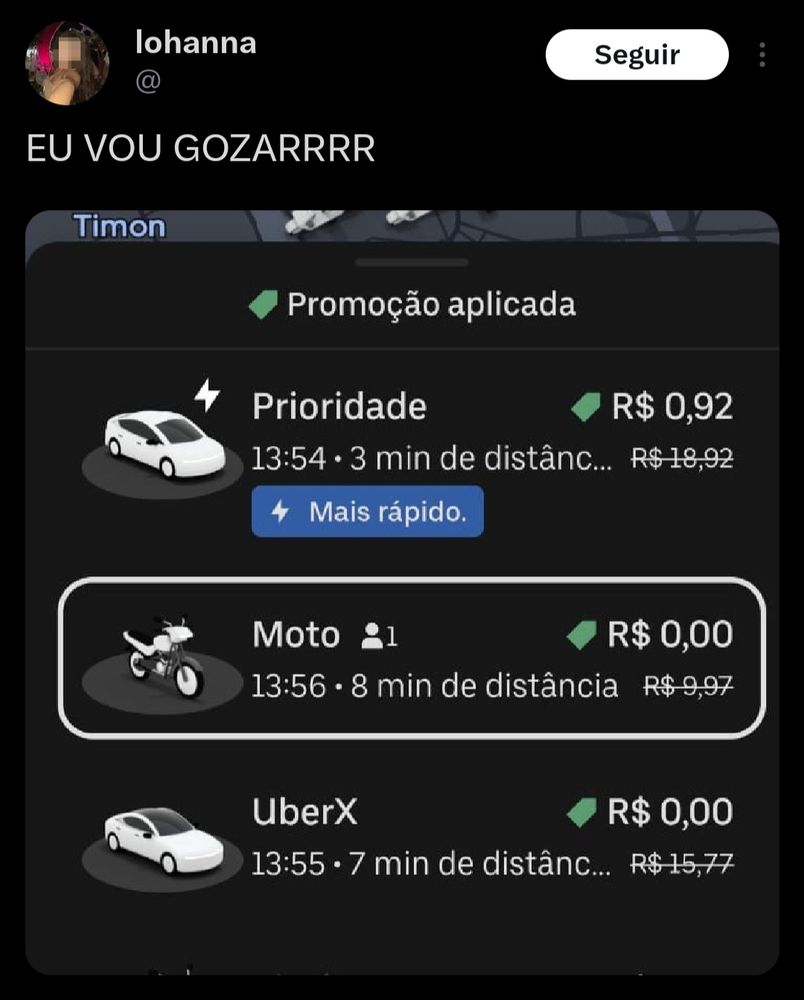Click the strikethrough price R$ 9,97
The image size is (804, 1000).
[x=688, y=685]
